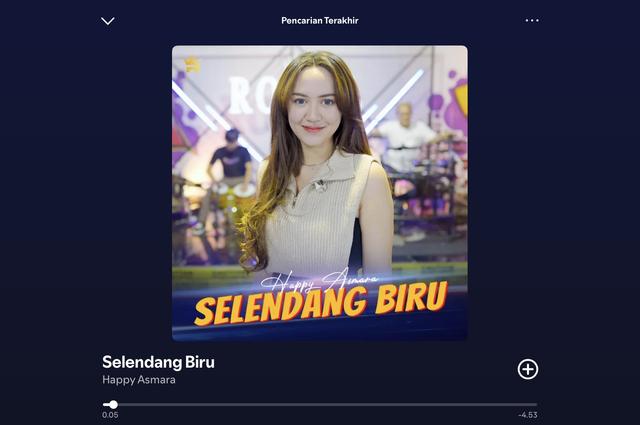Open the three-dot overflow menu
The width and height of the screenshot is (640, 425).
pyautogui.click(x=532, y=20)
